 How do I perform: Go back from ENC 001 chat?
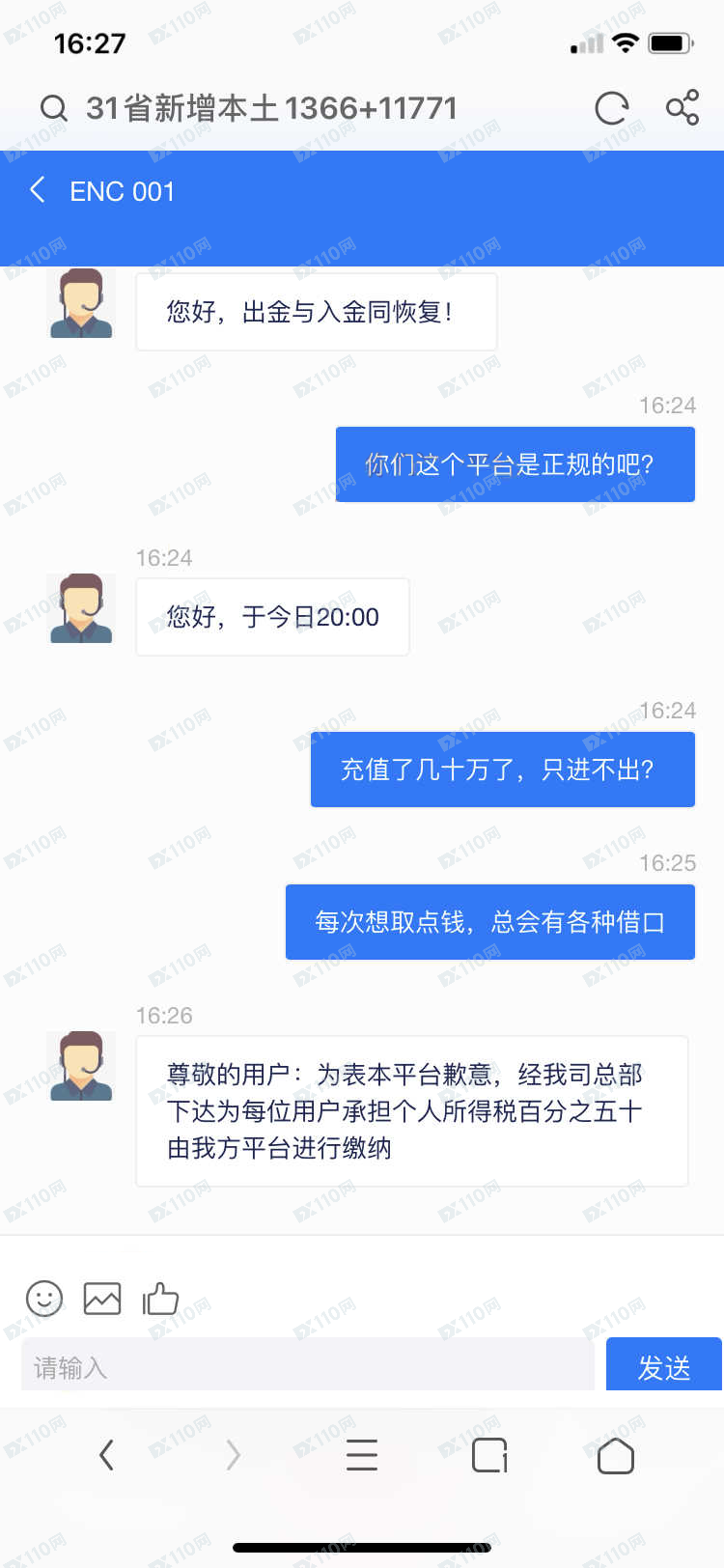38,190
